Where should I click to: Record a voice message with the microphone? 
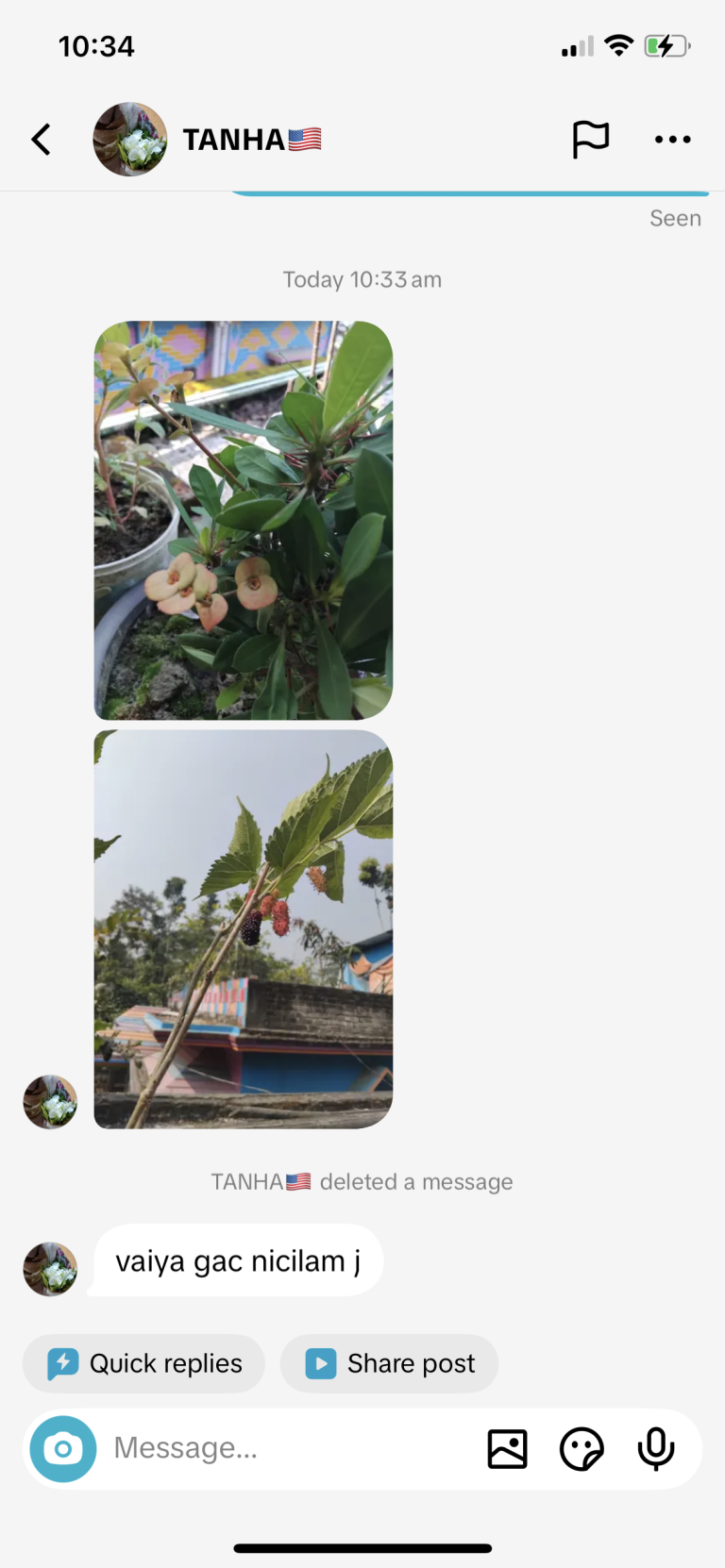656,1449
